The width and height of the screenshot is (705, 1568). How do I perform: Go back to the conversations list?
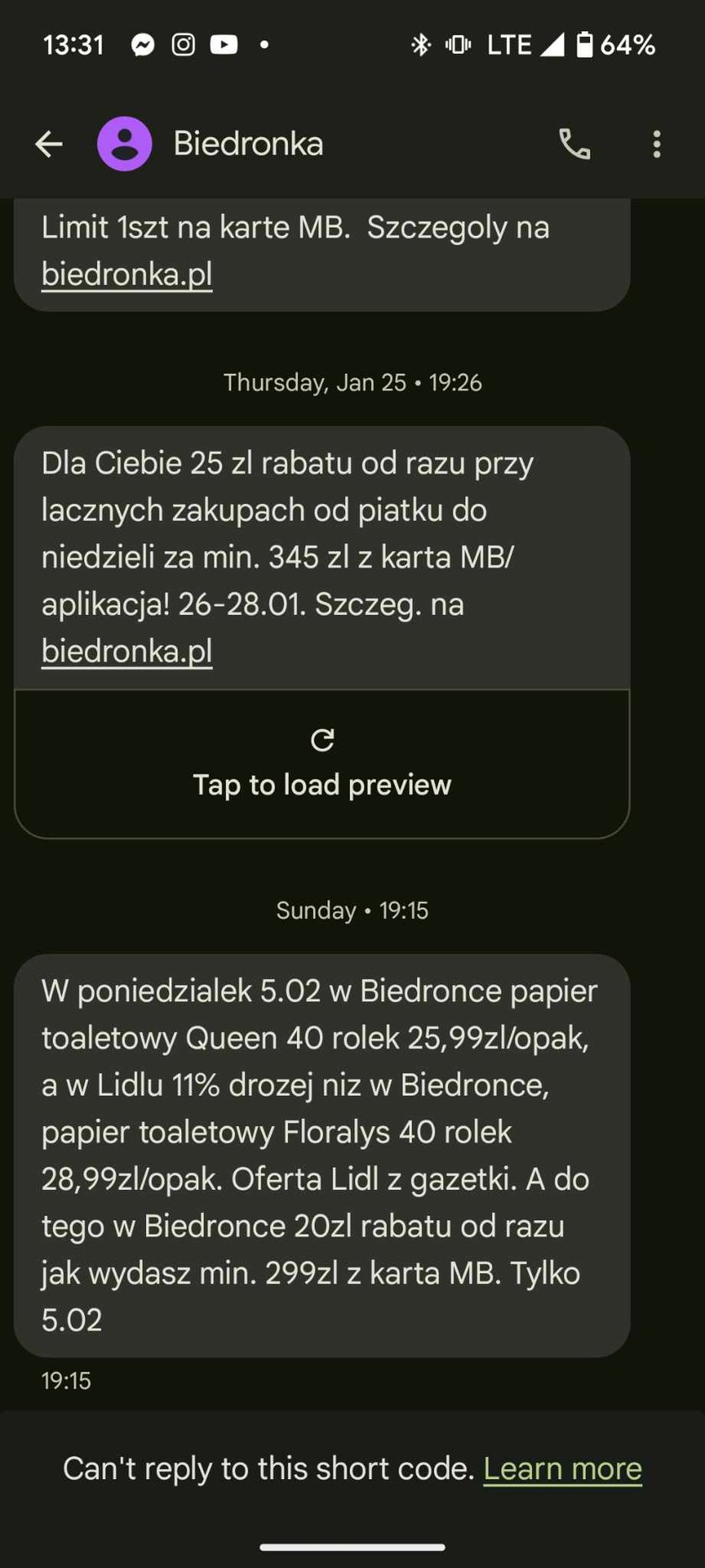[49, 144]
